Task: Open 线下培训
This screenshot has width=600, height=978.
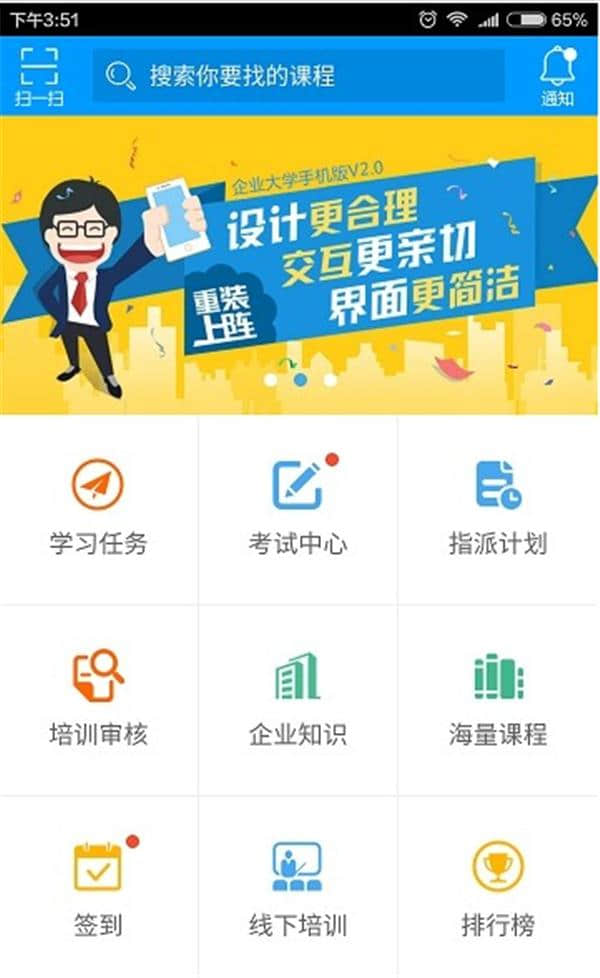Action: tap(298, 888)
